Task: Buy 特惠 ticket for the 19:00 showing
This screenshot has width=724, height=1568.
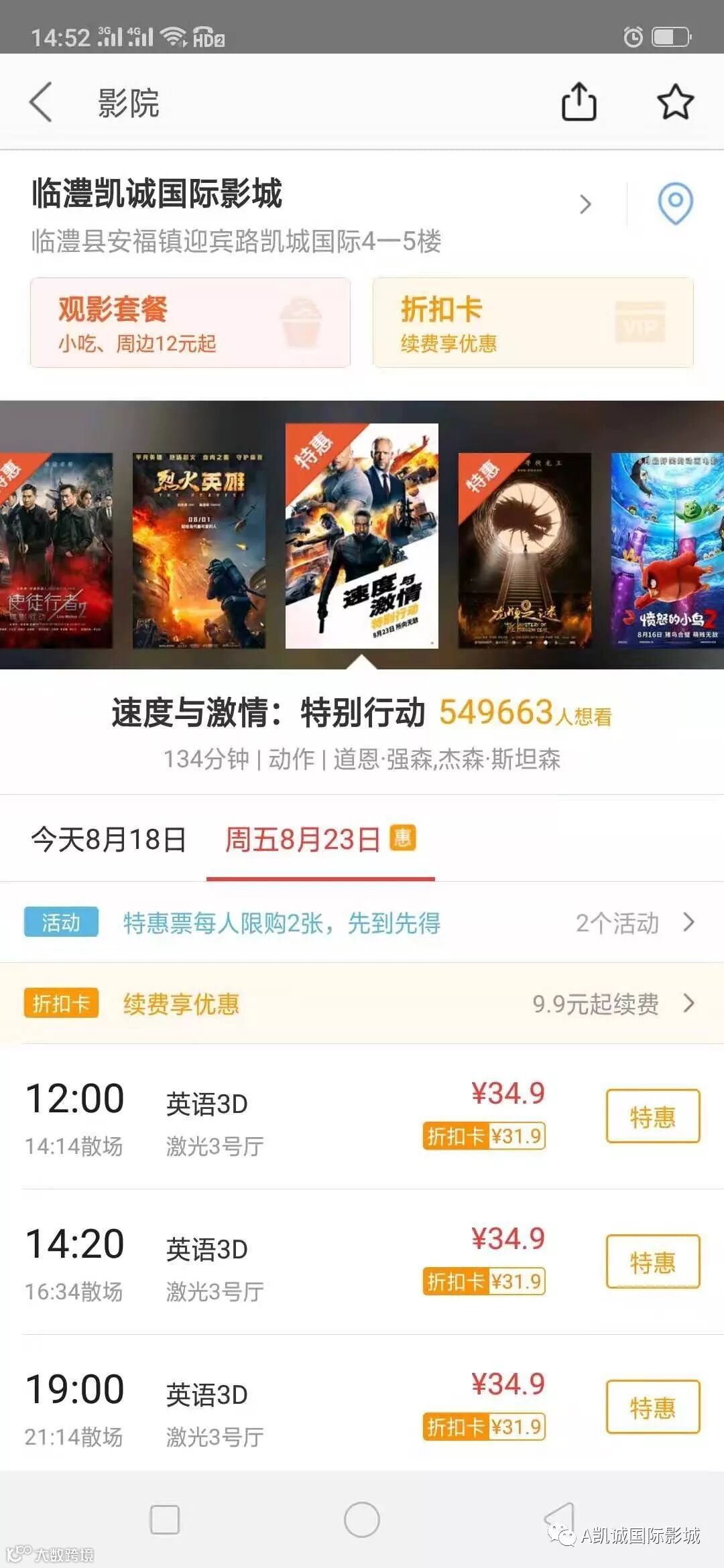Action: point(652,1407)
